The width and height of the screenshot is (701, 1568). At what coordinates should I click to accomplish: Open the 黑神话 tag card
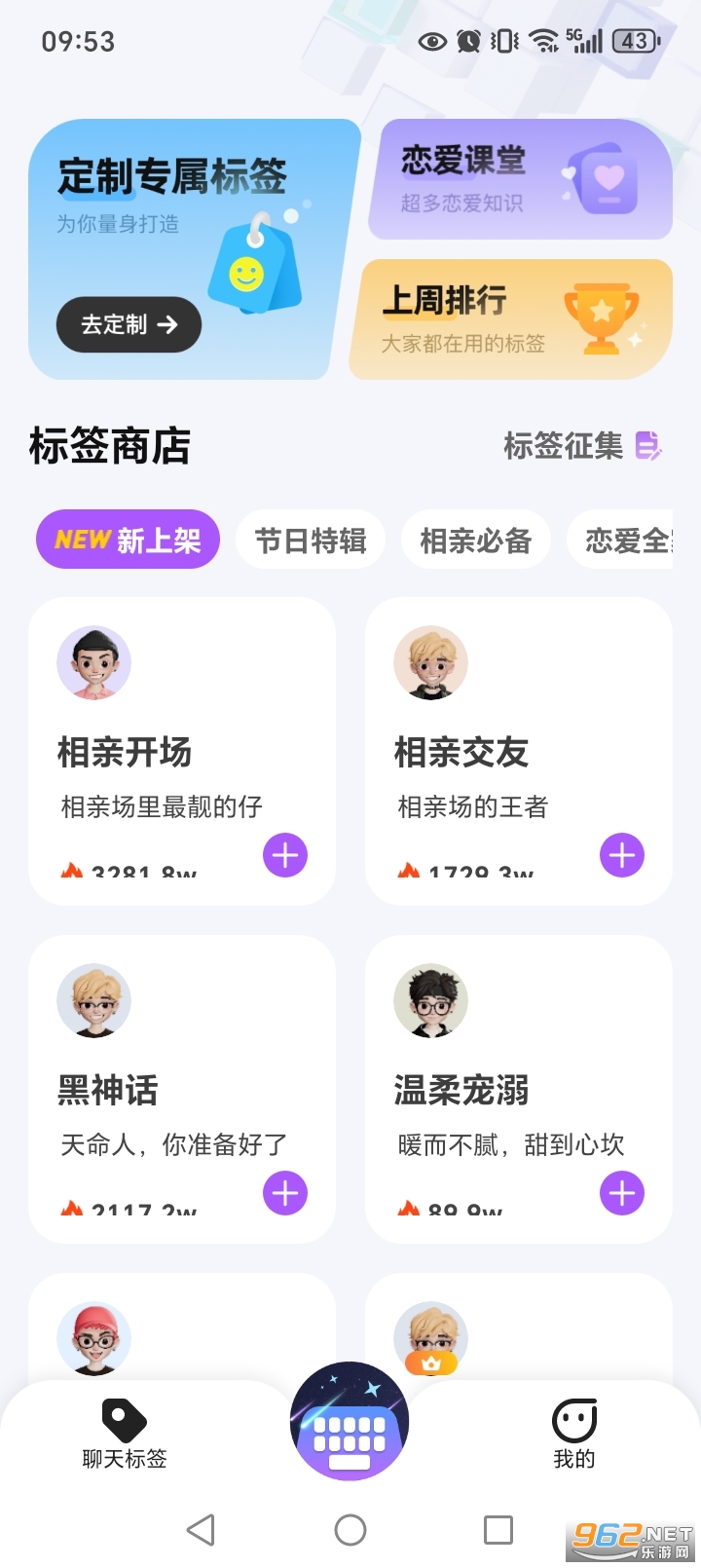[156, 1090]
